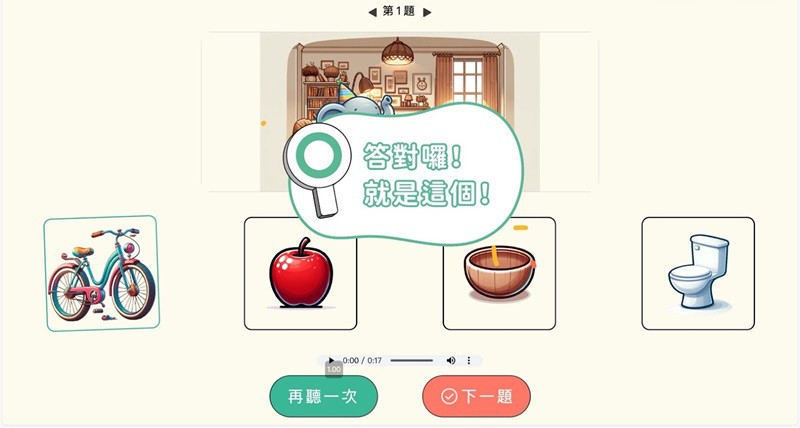This screenshot has width=800, height=428.
Task: Select the bicycle picture card
Action: 101,273
